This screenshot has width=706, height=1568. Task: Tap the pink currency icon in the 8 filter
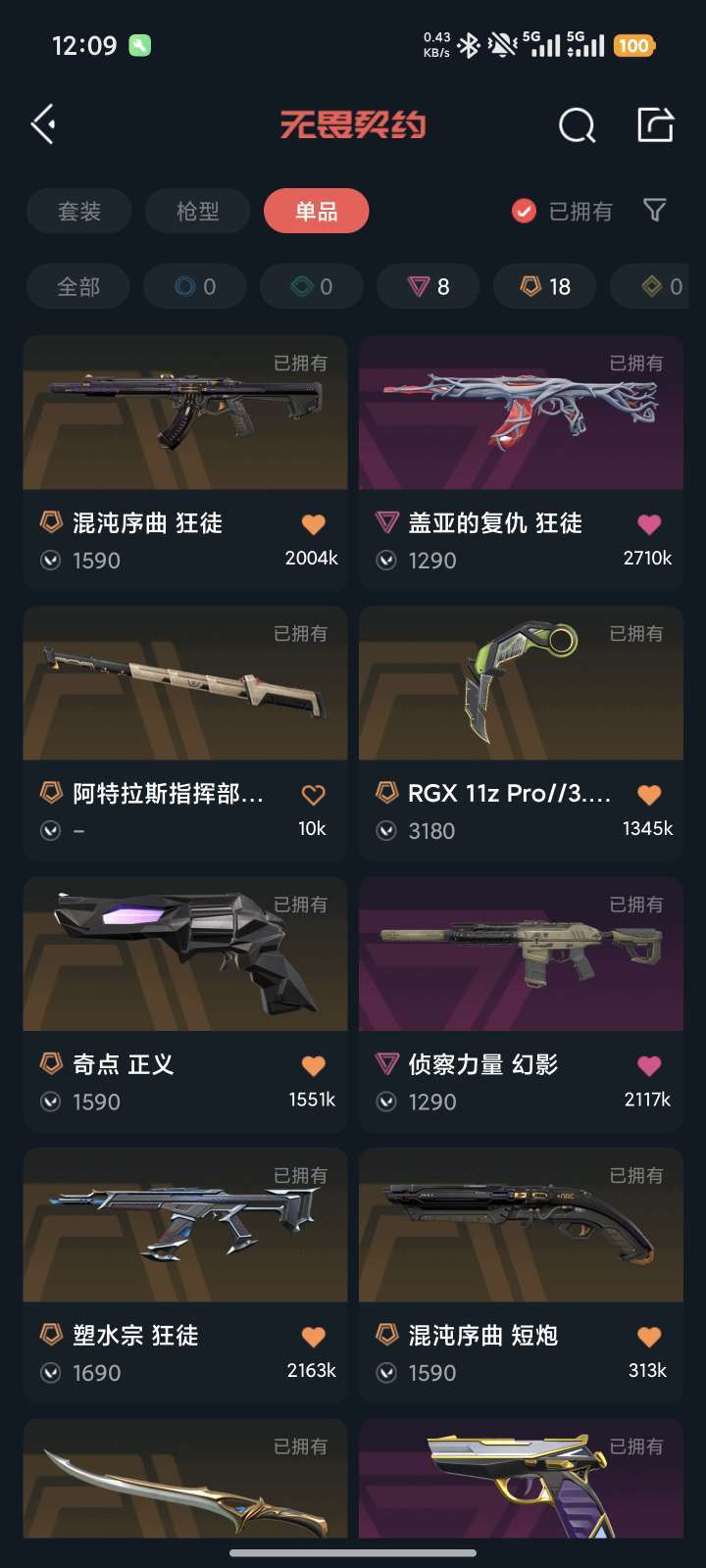(x=419, y=286)
